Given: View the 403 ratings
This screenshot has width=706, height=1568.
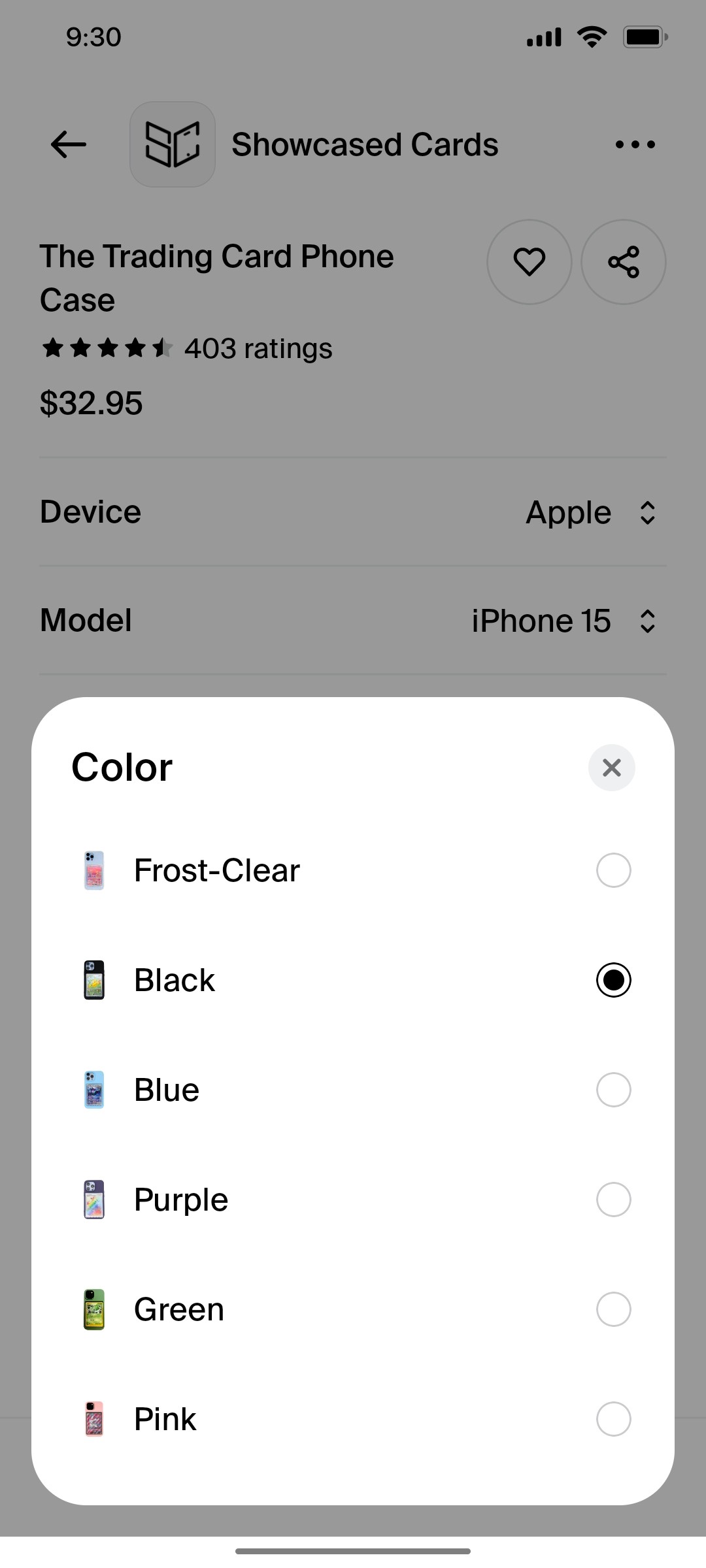Looking at the screenshot, I should point(257,349).
